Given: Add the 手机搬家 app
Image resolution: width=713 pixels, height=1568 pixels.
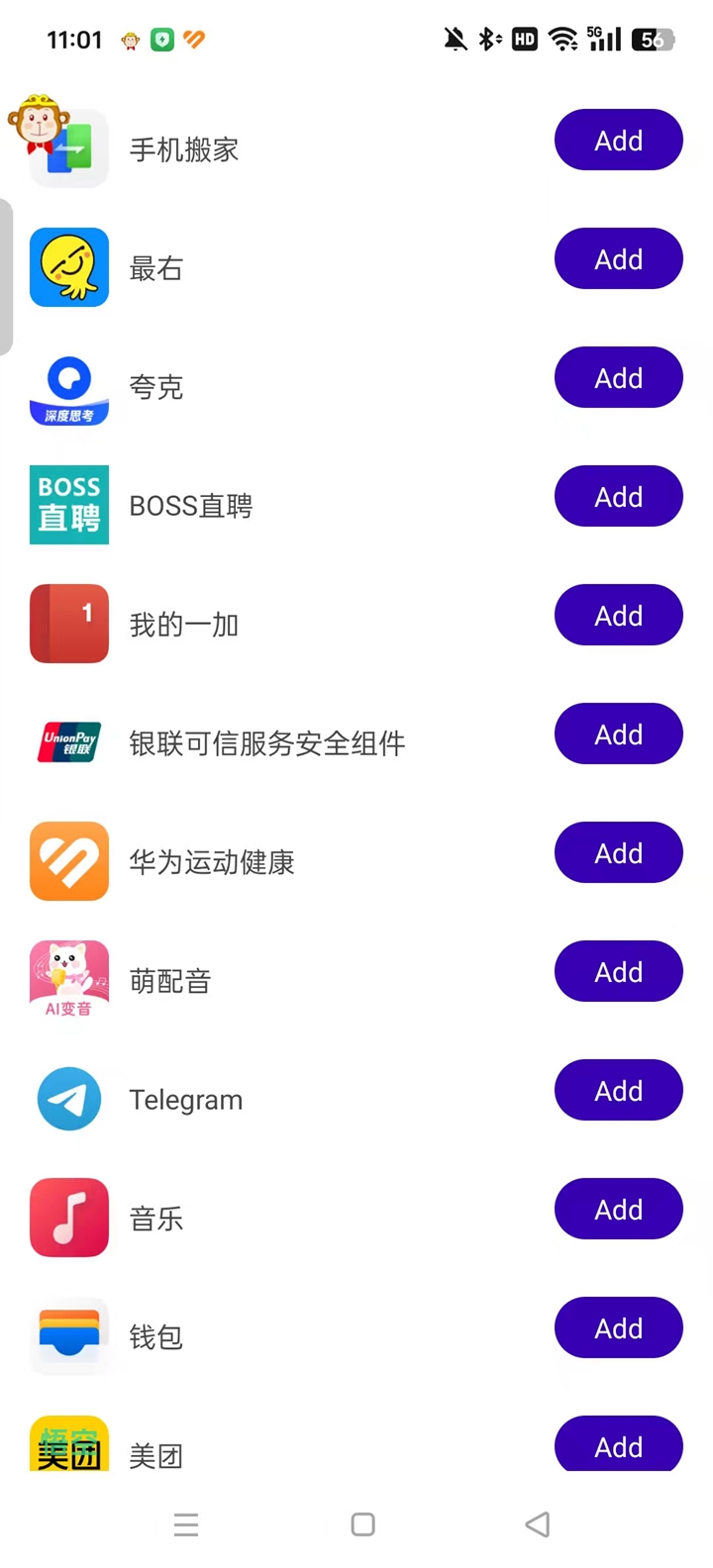Looking at the screenshot, I should pyautogui.click(x=618, y=141).
